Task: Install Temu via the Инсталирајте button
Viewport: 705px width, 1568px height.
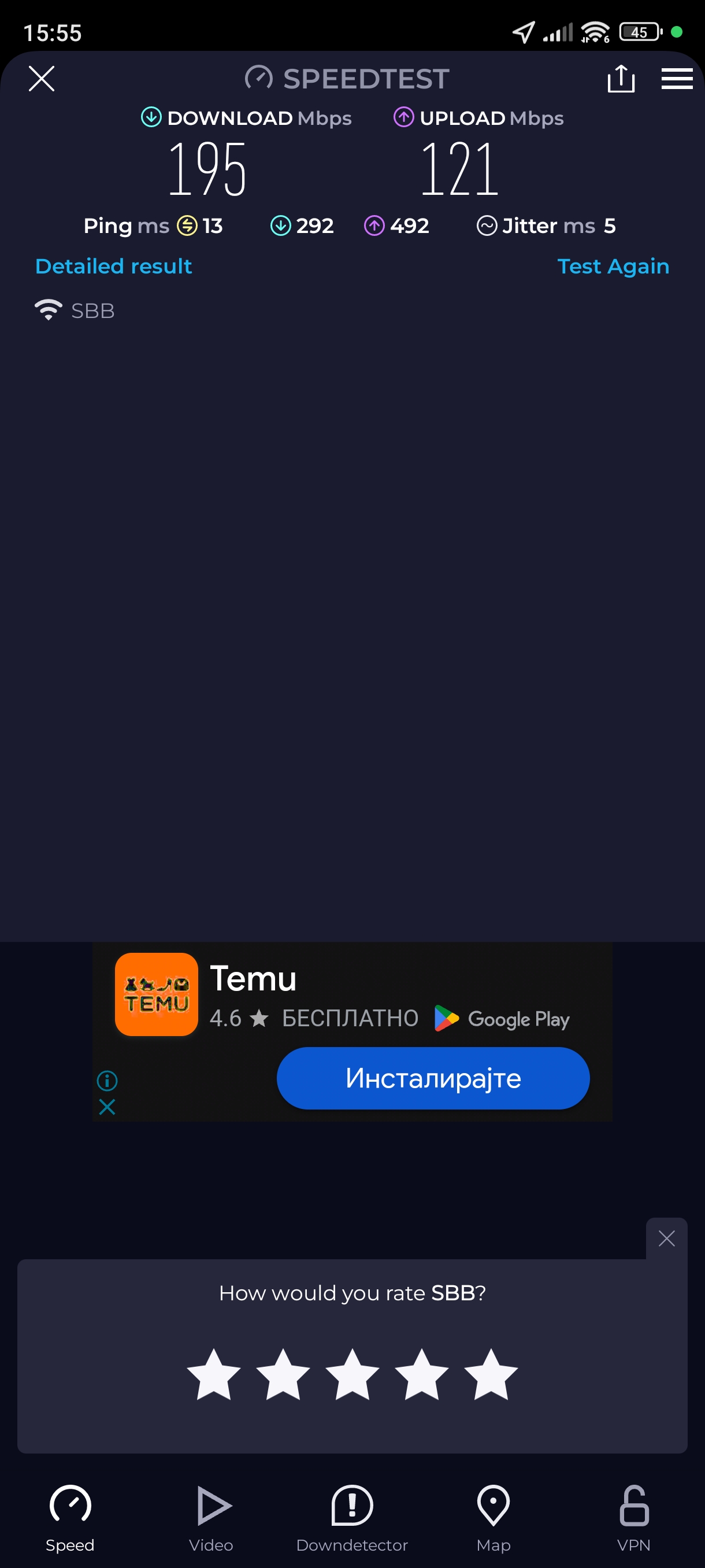Action: [432, 1078]
